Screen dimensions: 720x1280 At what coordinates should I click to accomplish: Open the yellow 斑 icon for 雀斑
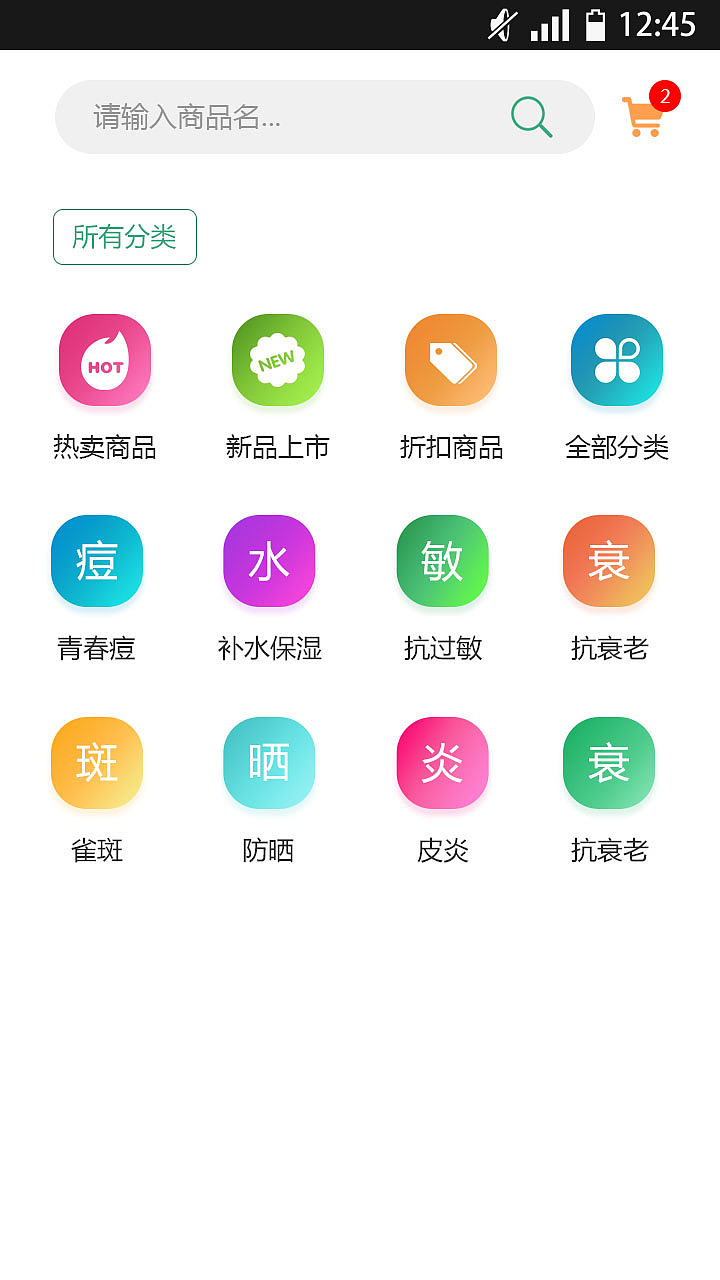pyautogui.click(x=96, y=763)
